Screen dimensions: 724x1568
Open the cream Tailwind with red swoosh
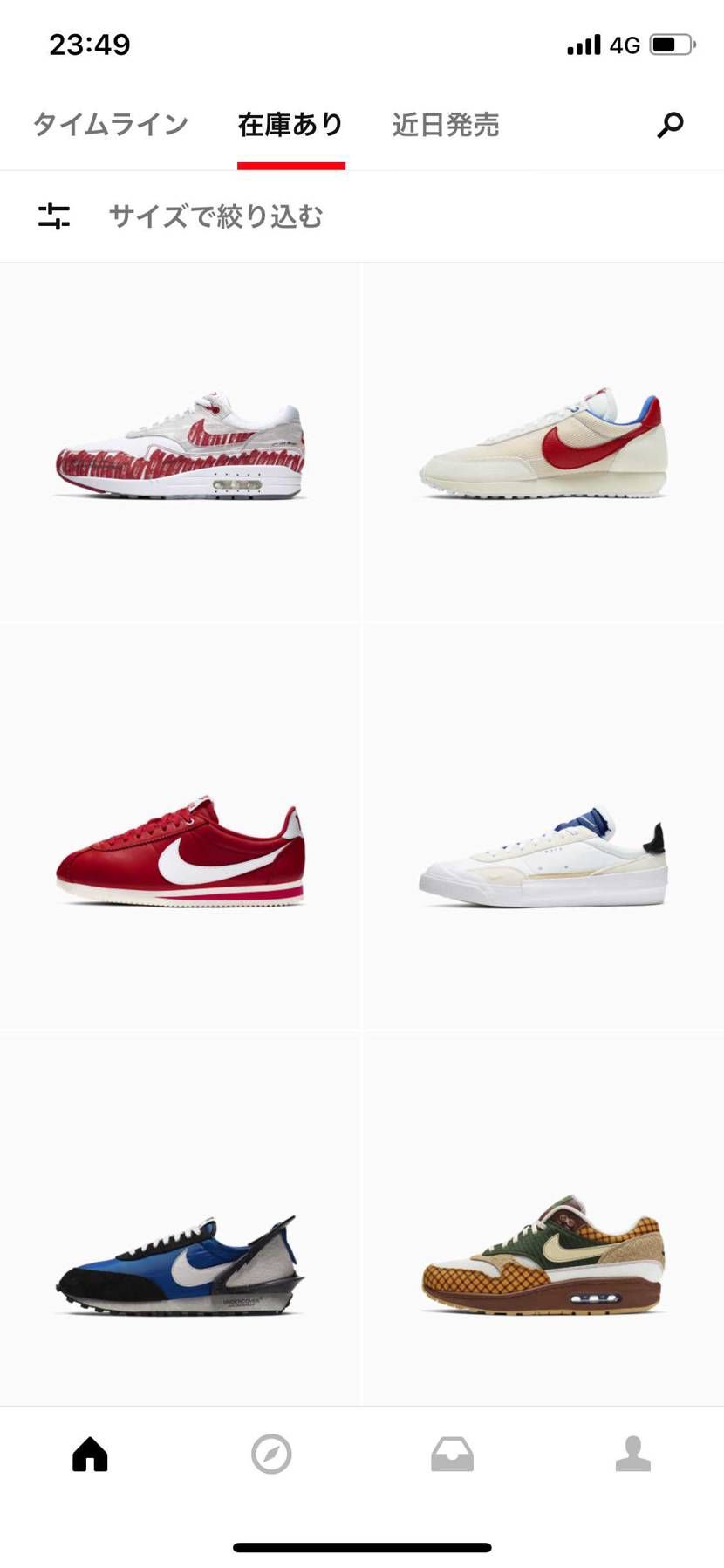coord(543,442)
